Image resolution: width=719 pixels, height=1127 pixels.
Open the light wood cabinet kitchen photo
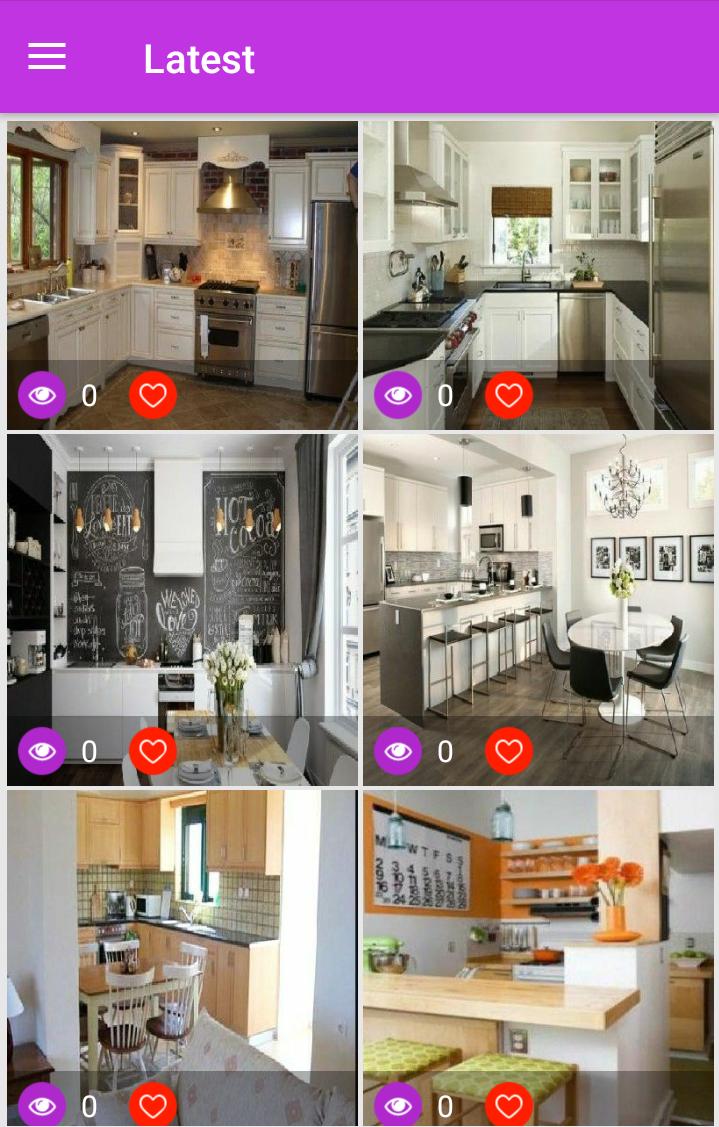(182, 930)
